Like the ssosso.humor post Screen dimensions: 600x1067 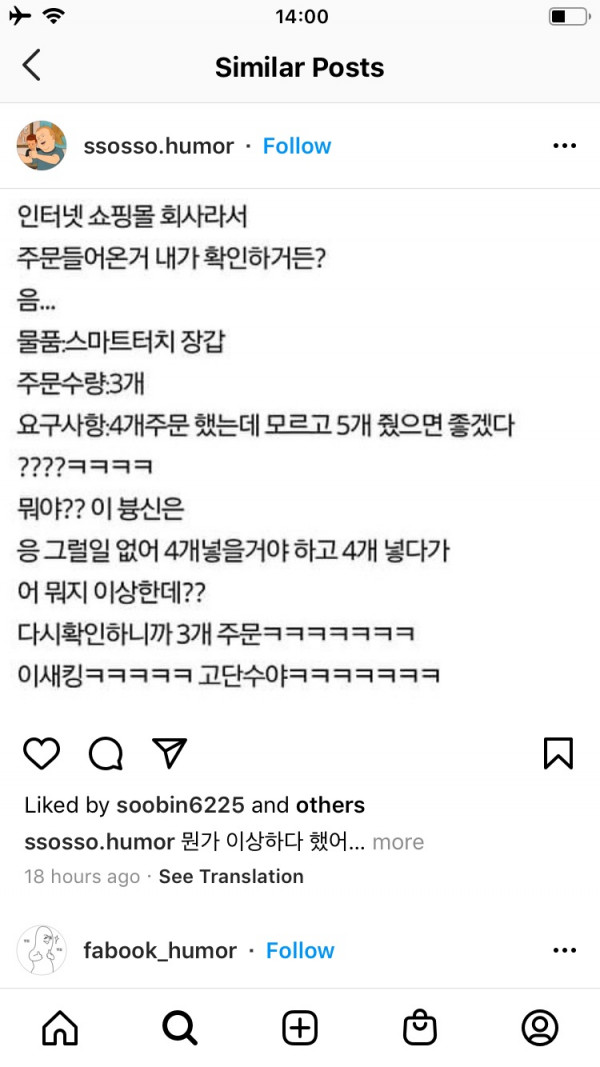coord(42,753)
